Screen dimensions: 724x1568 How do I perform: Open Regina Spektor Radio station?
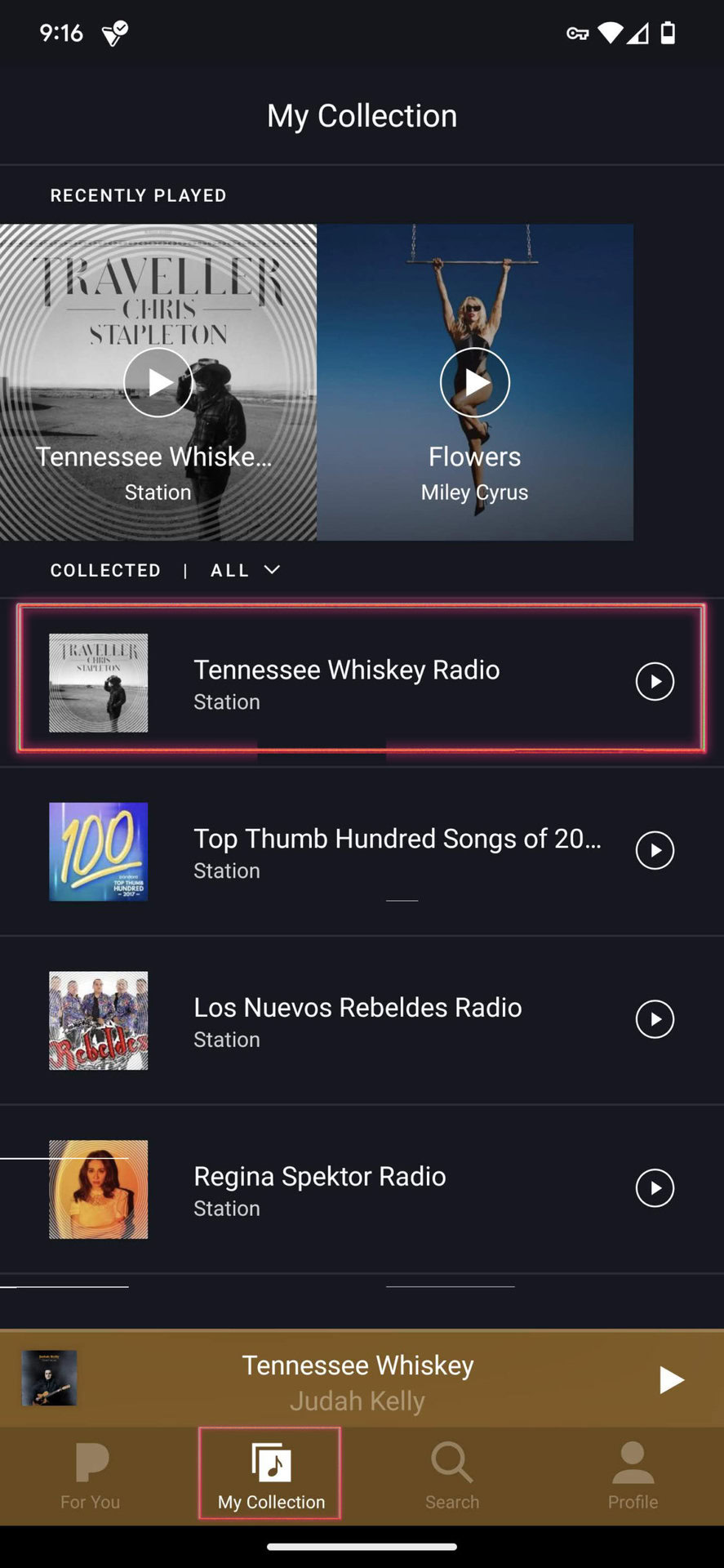tap(320, 1189)
